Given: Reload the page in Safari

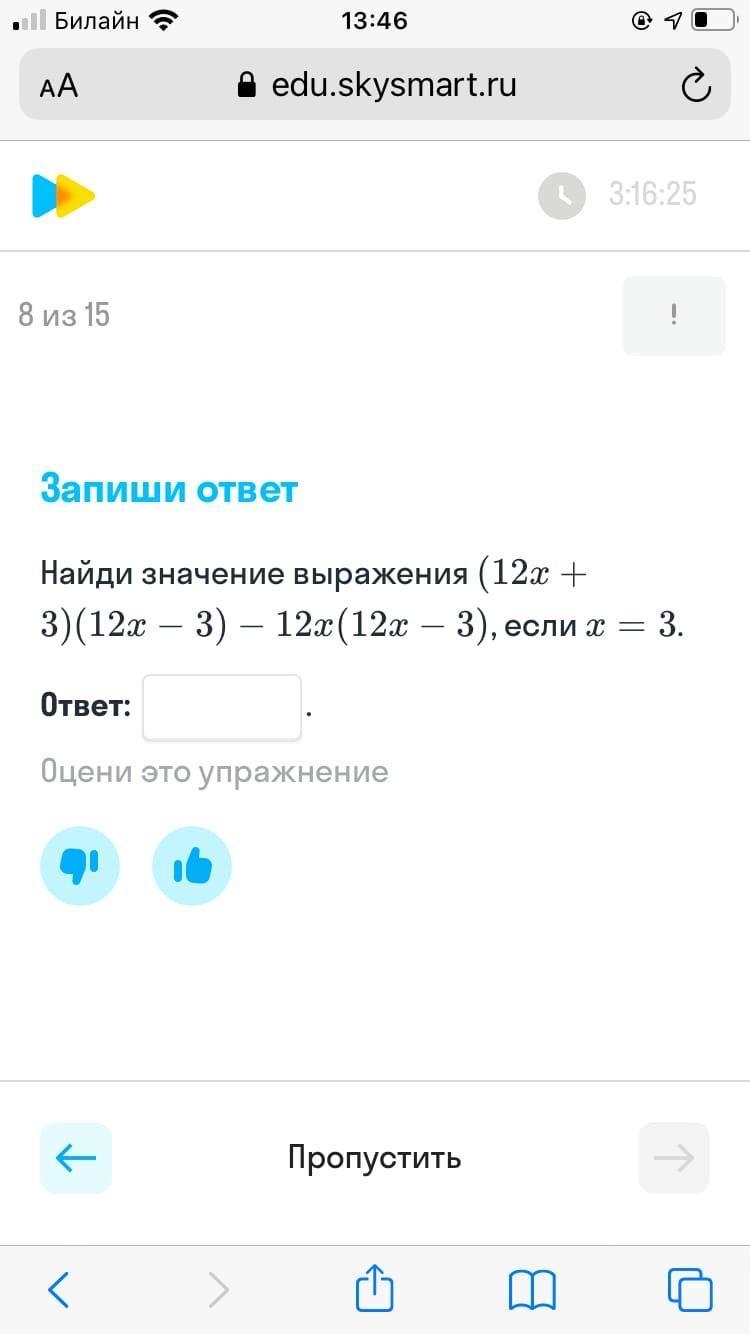Looking at the screenshot, I should click(x=696, y=86).
